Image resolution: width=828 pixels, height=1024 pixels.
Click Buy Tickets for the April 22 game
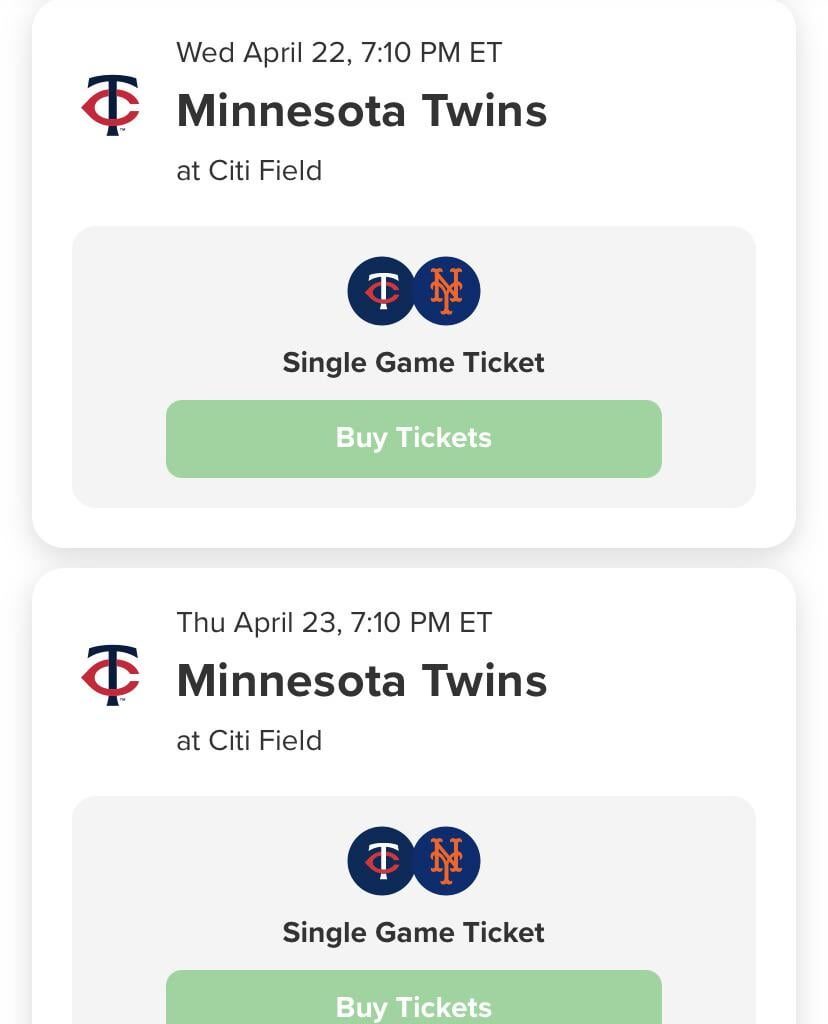click(x=414, y=438)
